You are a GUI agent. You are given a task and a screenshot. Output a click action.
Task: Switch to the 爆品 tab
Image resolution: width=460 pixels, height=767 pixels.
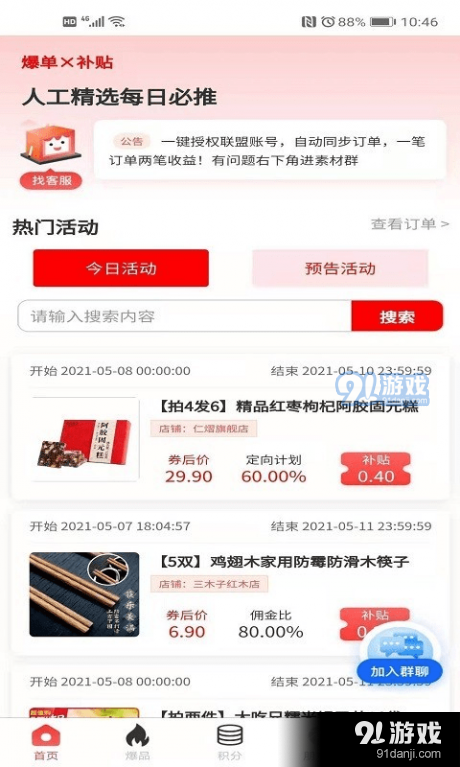(x=138, y=743)
